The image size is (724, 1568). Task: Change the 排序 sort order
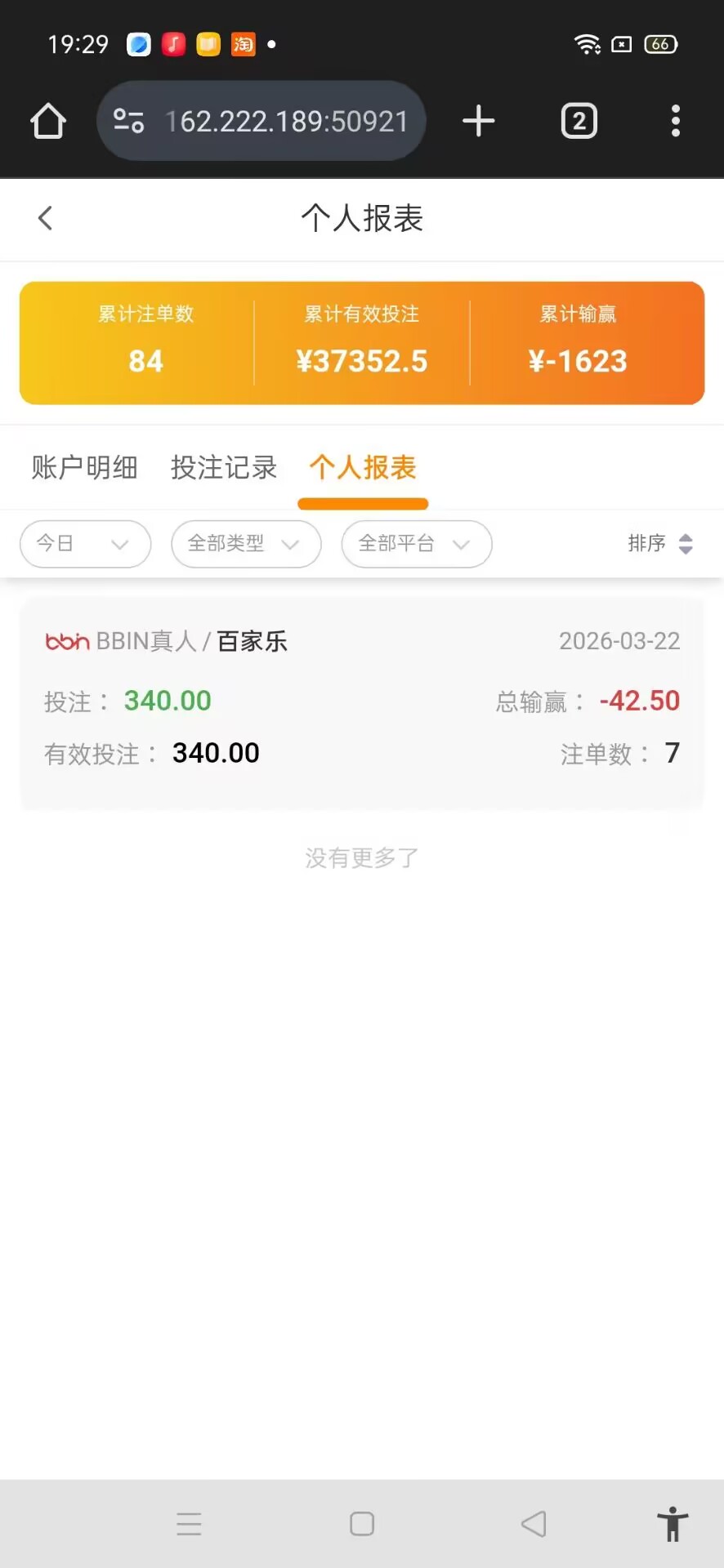660,544
